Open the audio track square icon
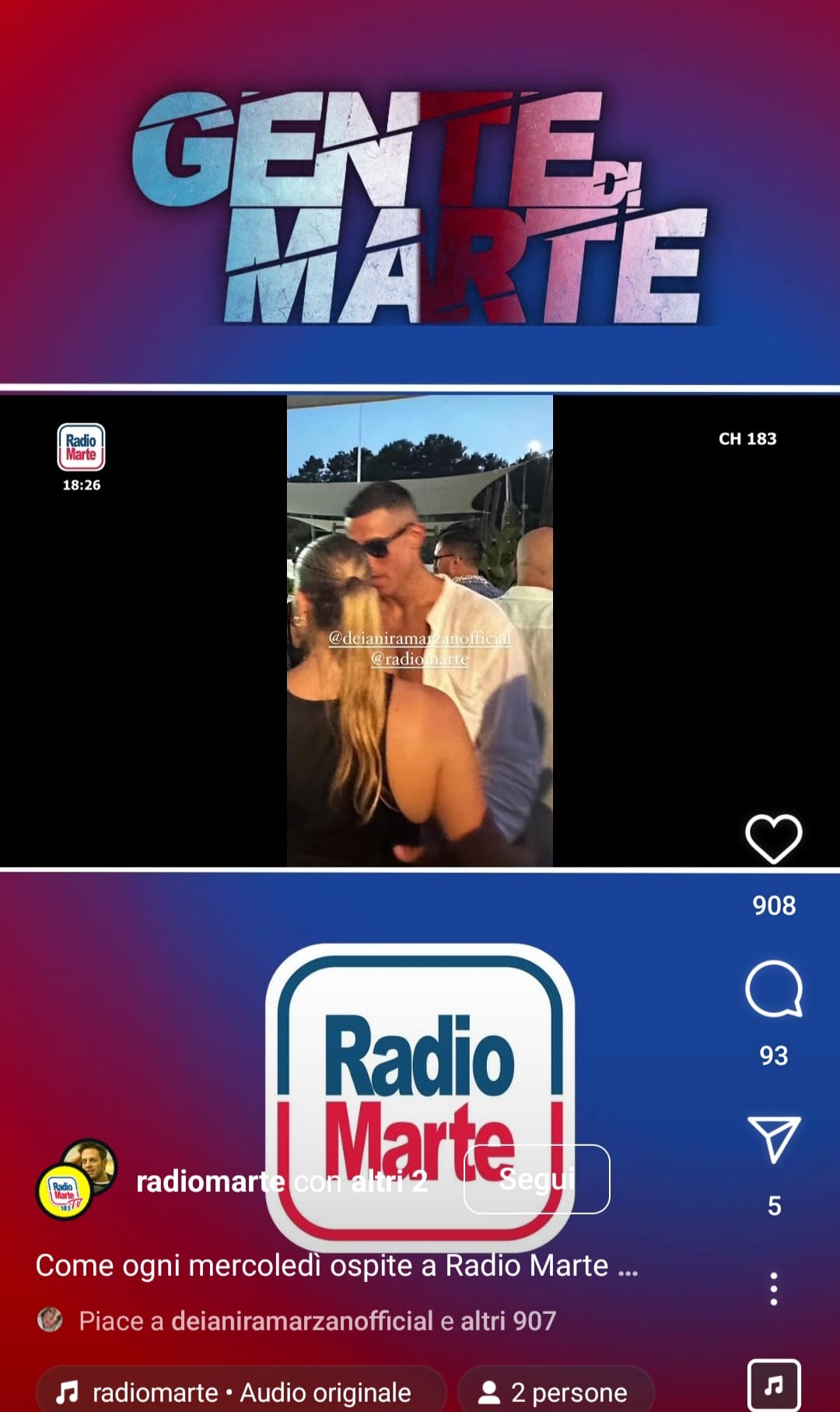Viewport: 840px width, 1412px height. point(773,1385)
